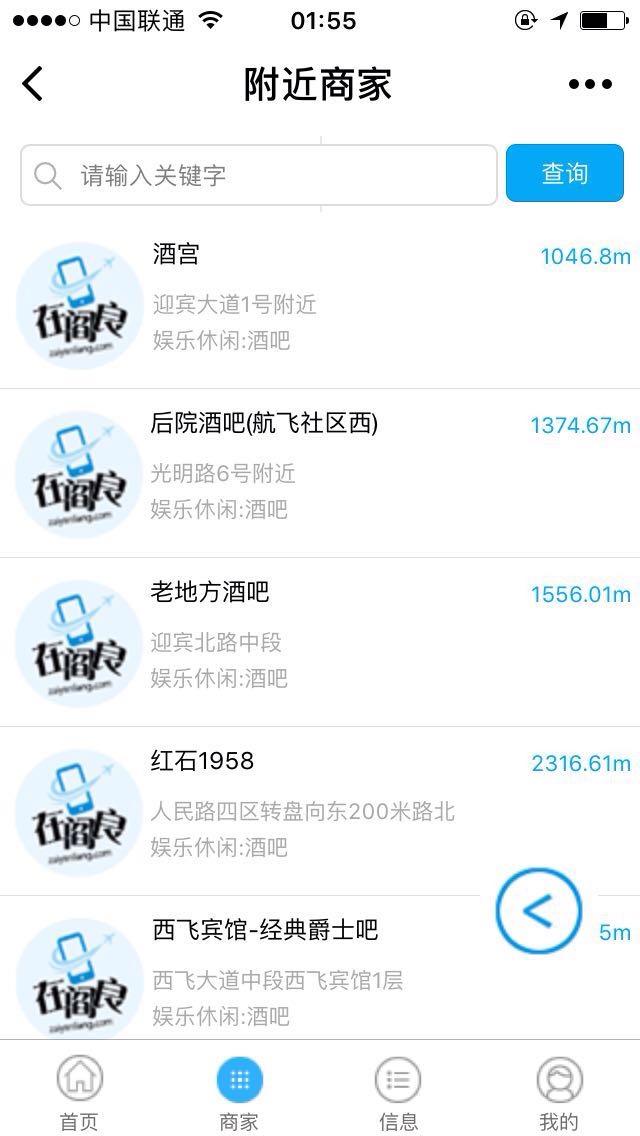Switch to the 首页 home tab
This screenshot has height=1136, width=640.
coord(80,1093)
